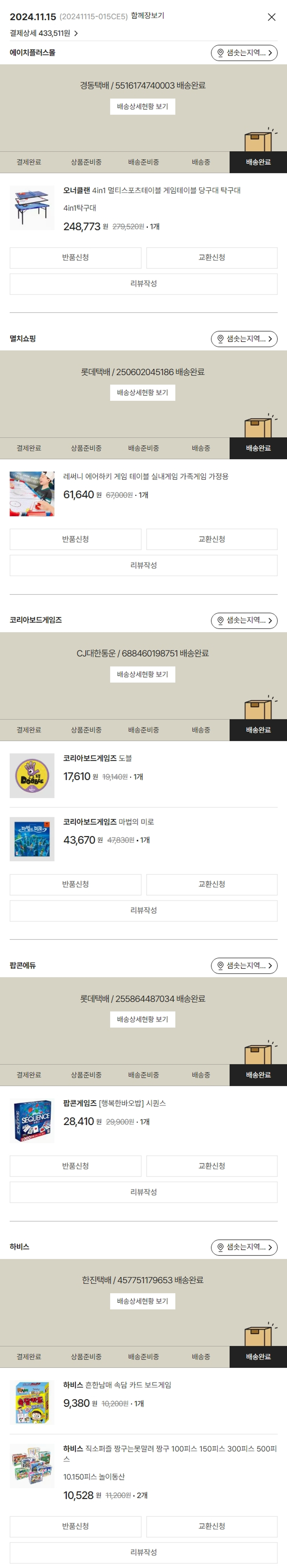Image resolution: width=287 pixels, height=1568 pixels.
Task: View 배송상세현황 for 경동택배 shipment
Action: point(143,107)
